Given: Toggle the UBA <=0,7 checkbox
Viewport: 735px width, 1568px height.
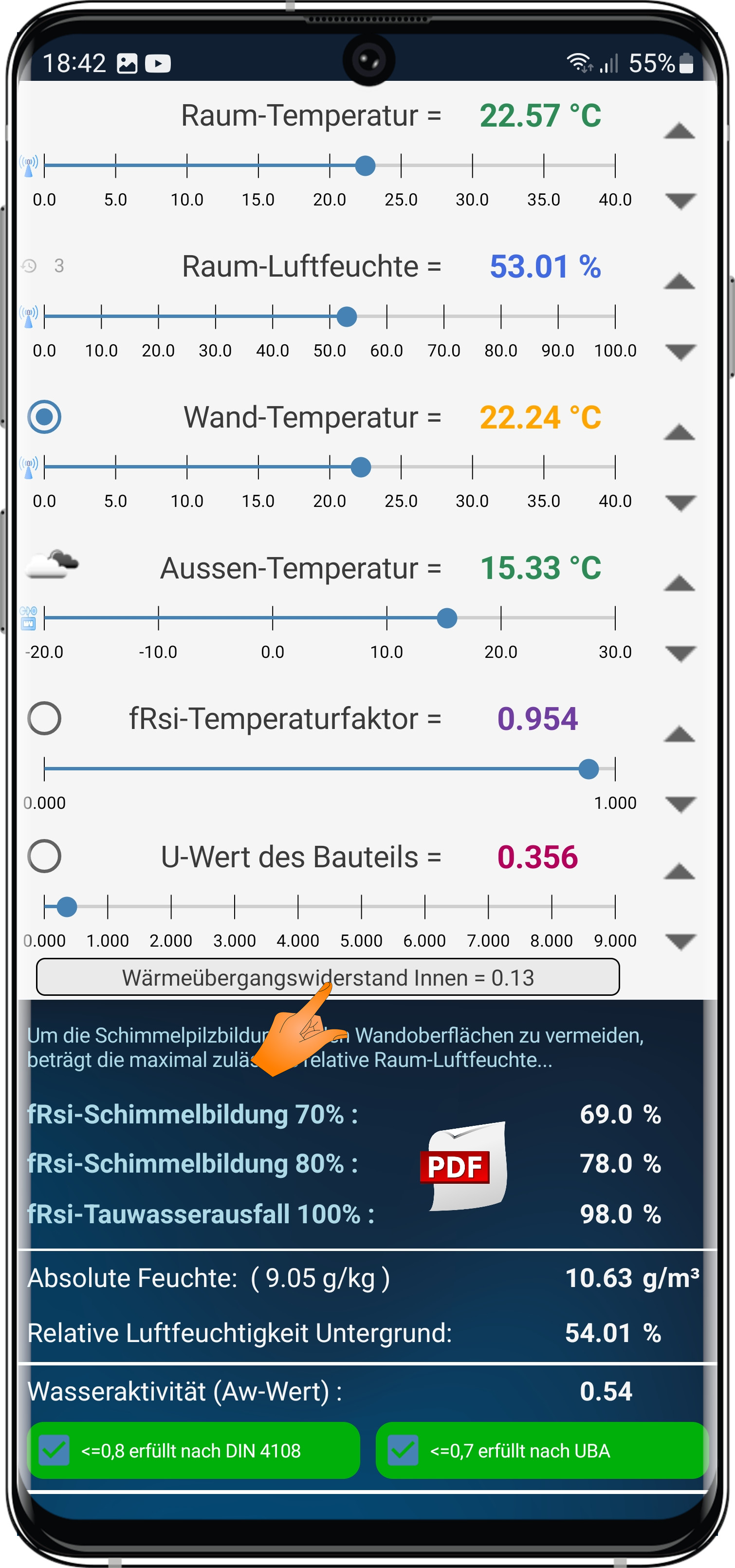Looking at the screenshot, I should [403, 1451].
